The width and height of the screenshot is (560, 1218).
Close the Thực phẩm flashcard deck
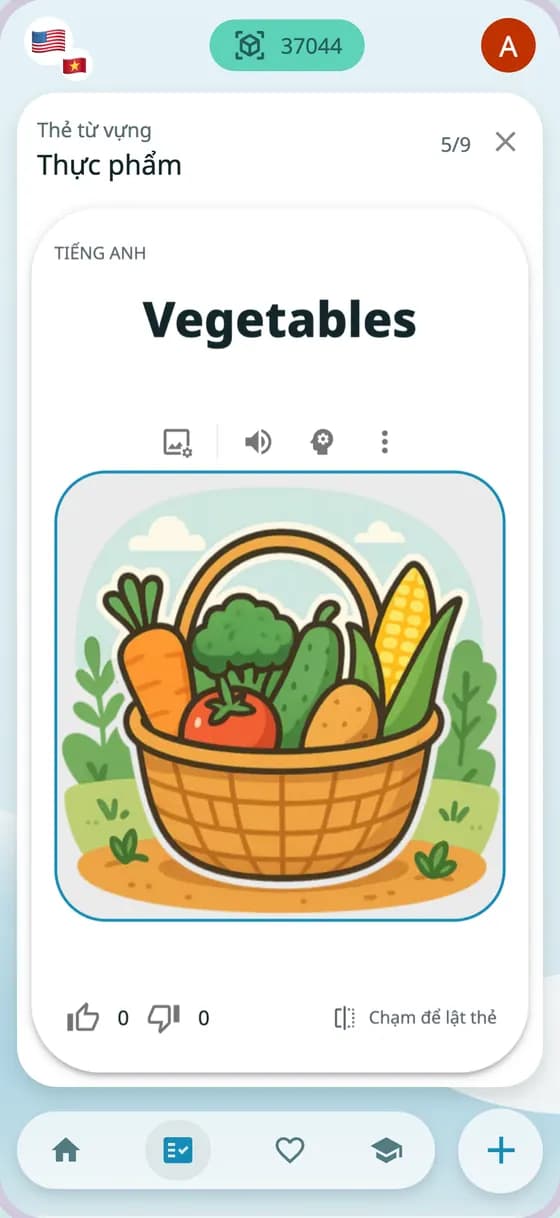point(506,142)
